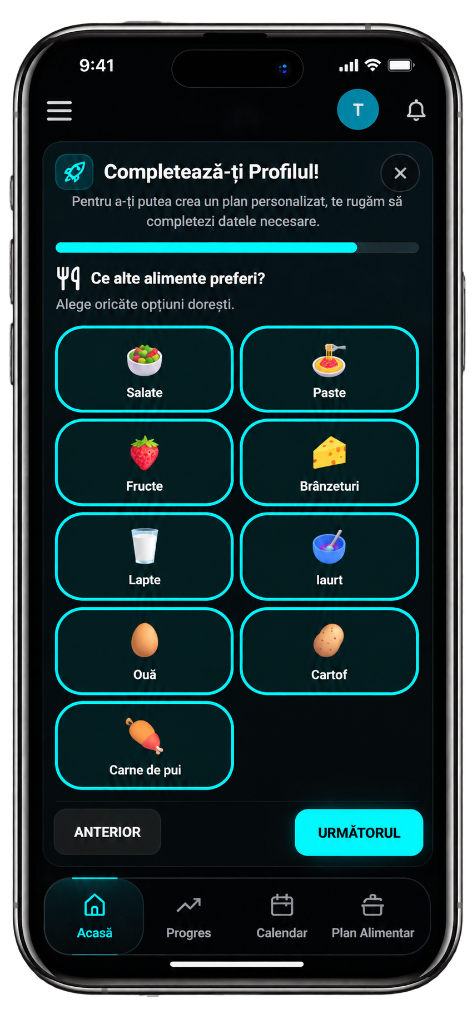The width and height of the screenshot is (474, 1024).
Task: Continue with the URMĂTORUL button
Action: [x=359, y=833]
